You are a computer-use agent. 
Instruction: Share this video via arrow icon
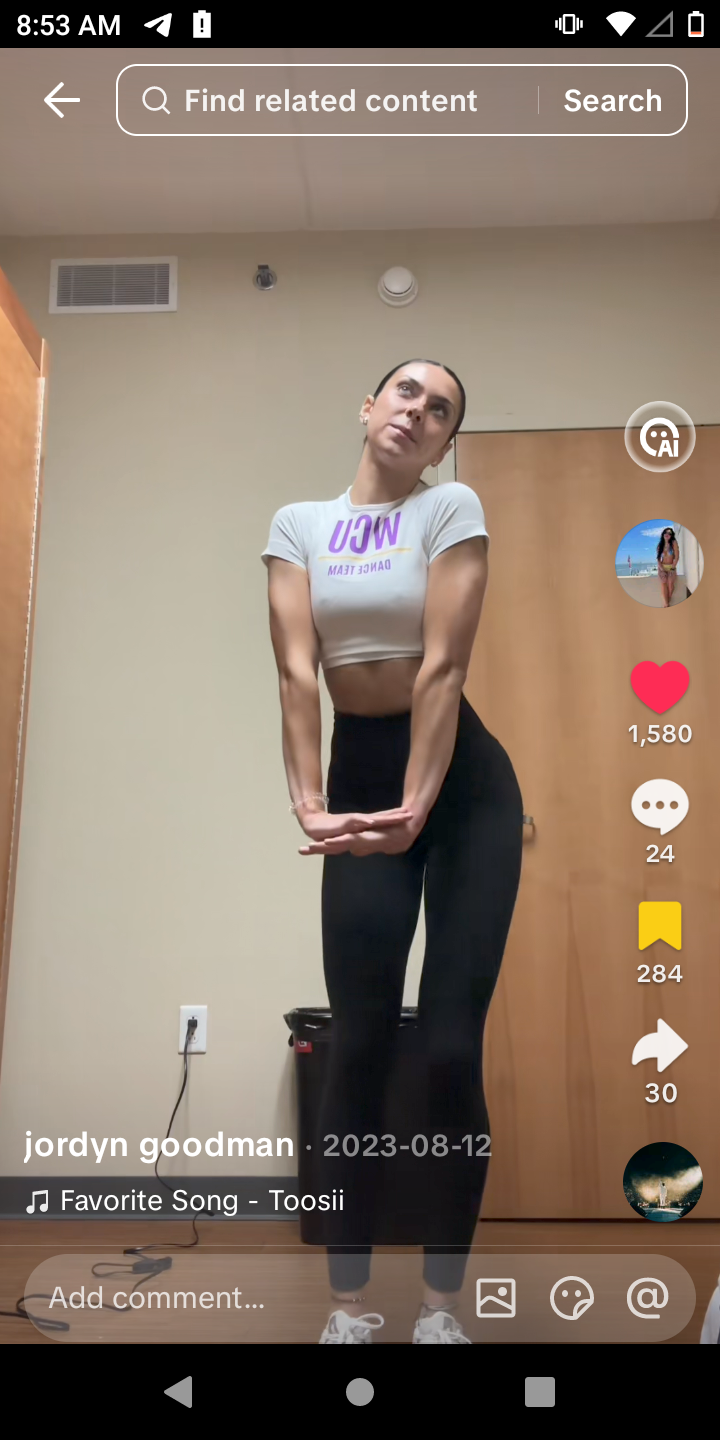[660, 1048]
